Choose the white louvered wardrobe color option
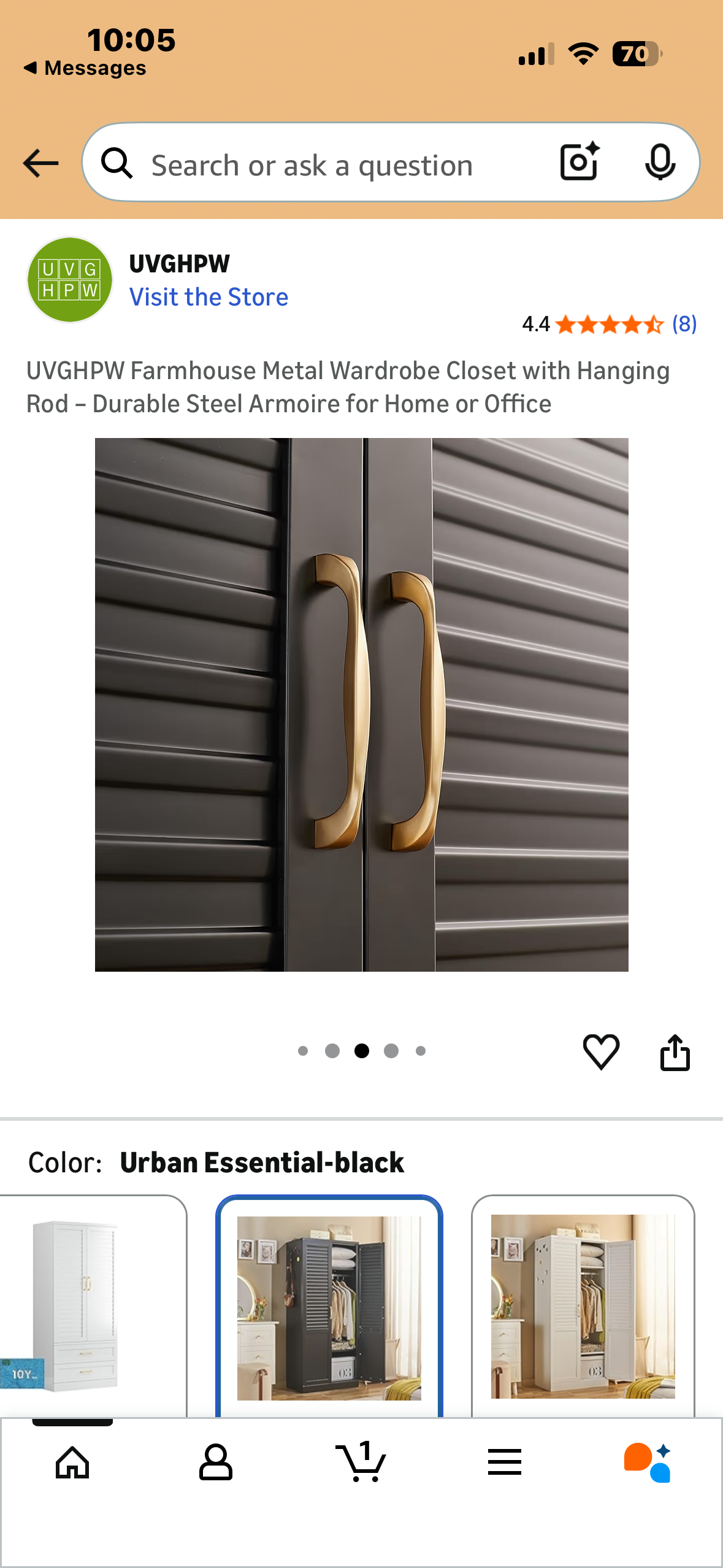This screenshot has width=723, height=1568. [x=583, y=1307]
